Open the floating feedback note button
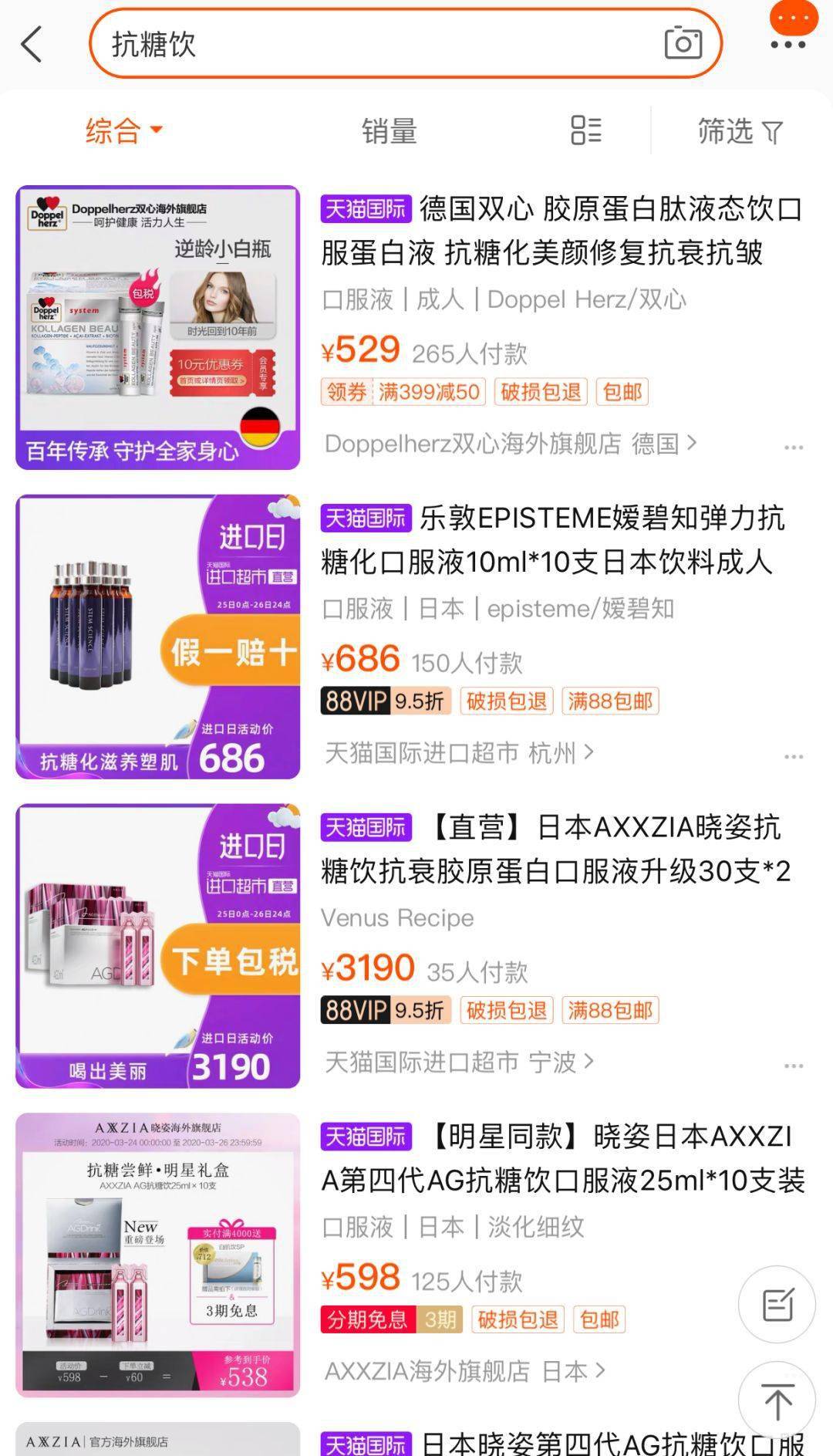The width and height of the screenshot is (833, 1456). (x=777, y=1305)
